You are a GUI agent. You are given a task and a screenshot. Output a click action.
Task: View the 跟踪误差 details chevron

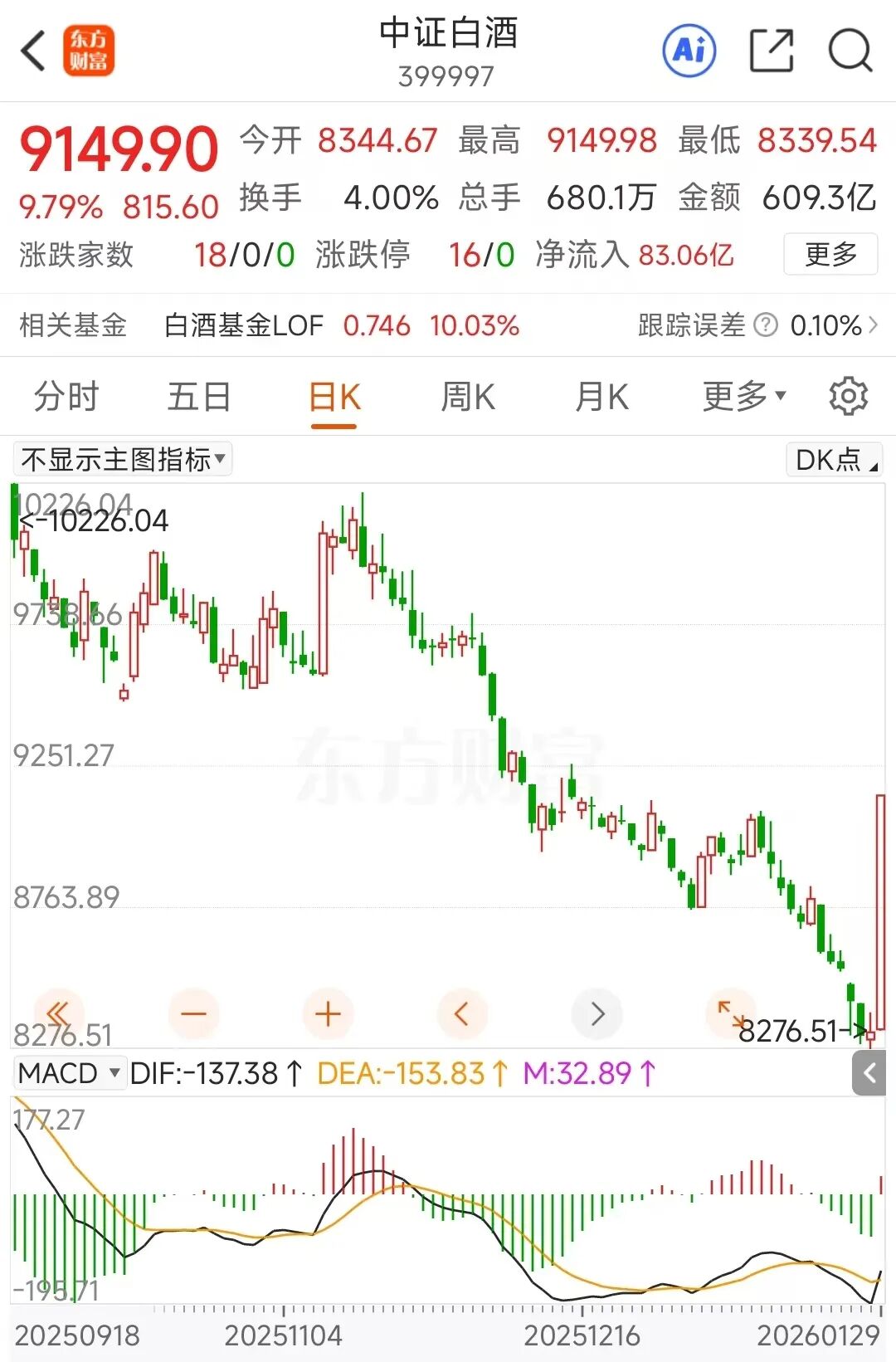click(873, 325)
